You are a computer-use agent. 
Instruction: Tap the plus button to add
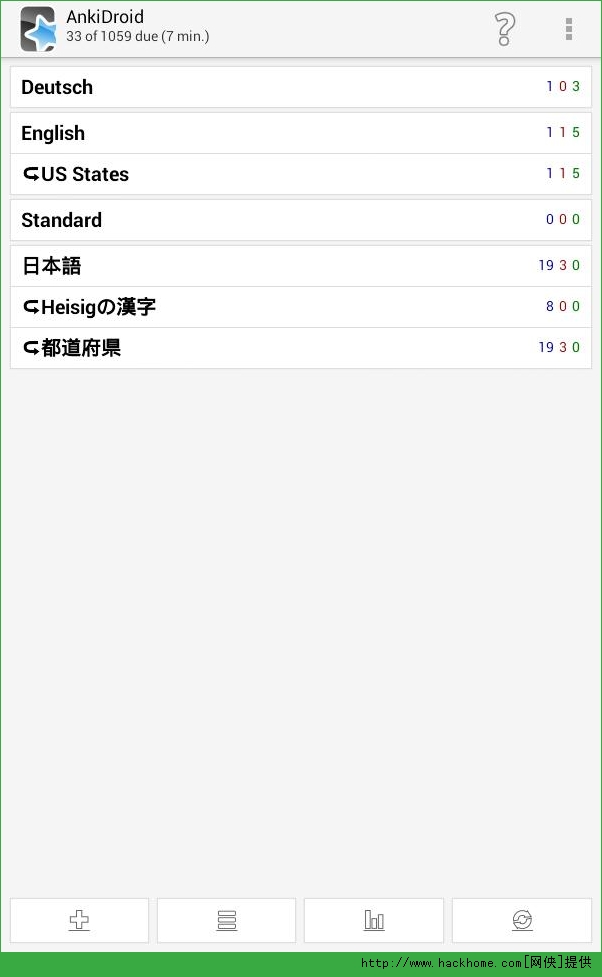[80, 920]
